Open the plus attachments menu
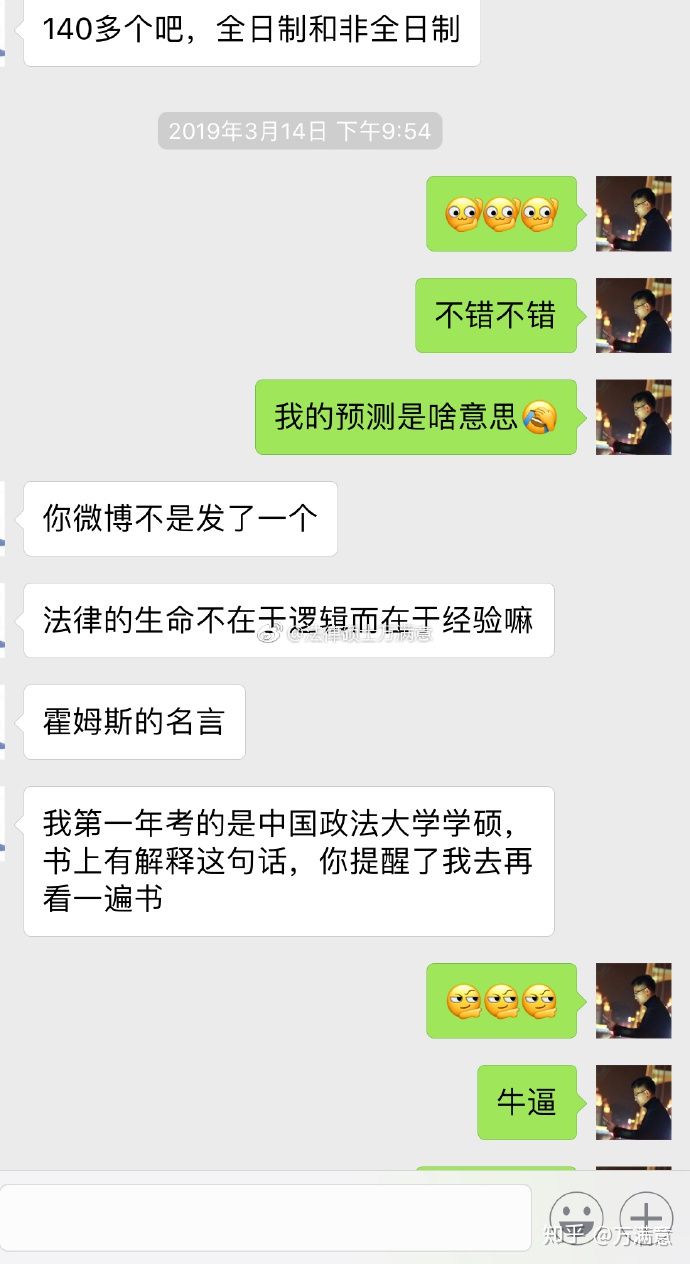 coord(646,1217)
